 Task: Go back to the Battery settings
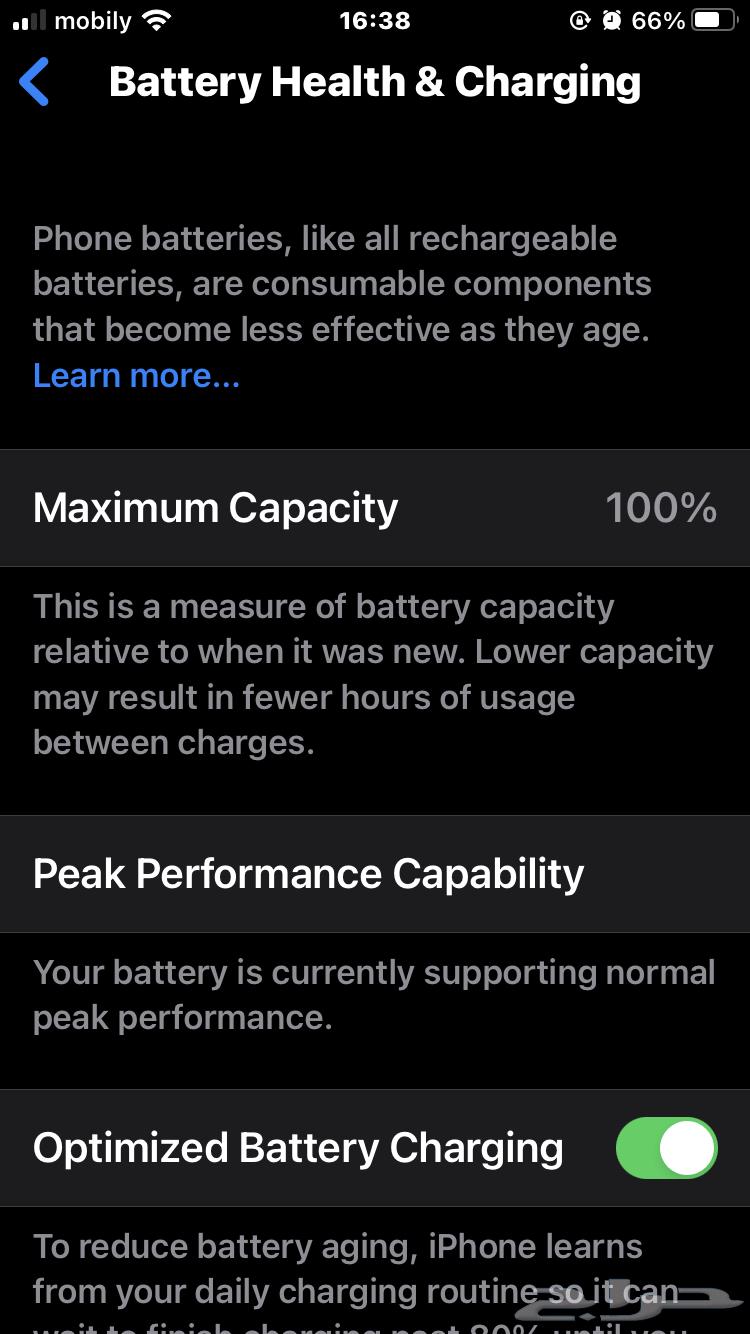tap(35, 82)
